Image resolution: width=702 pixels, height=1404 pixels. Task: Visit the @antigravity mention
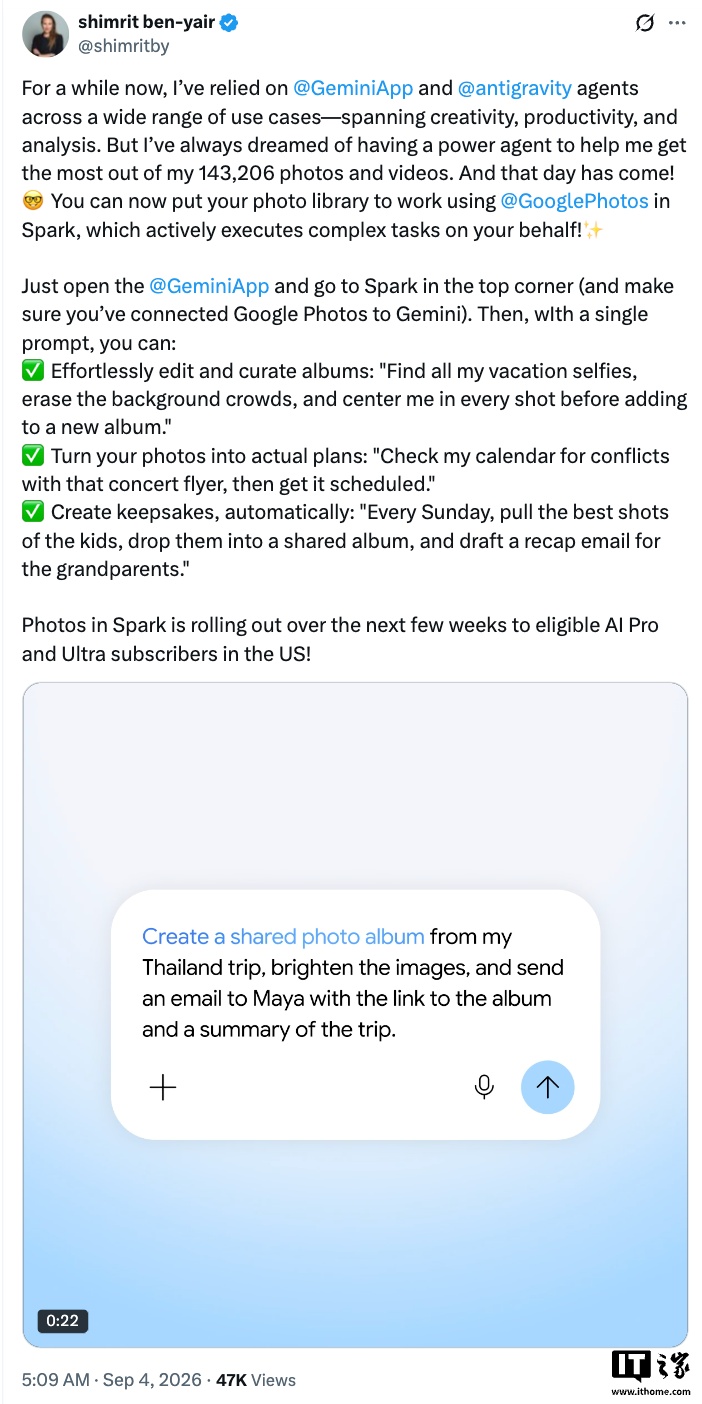(515, 88)
